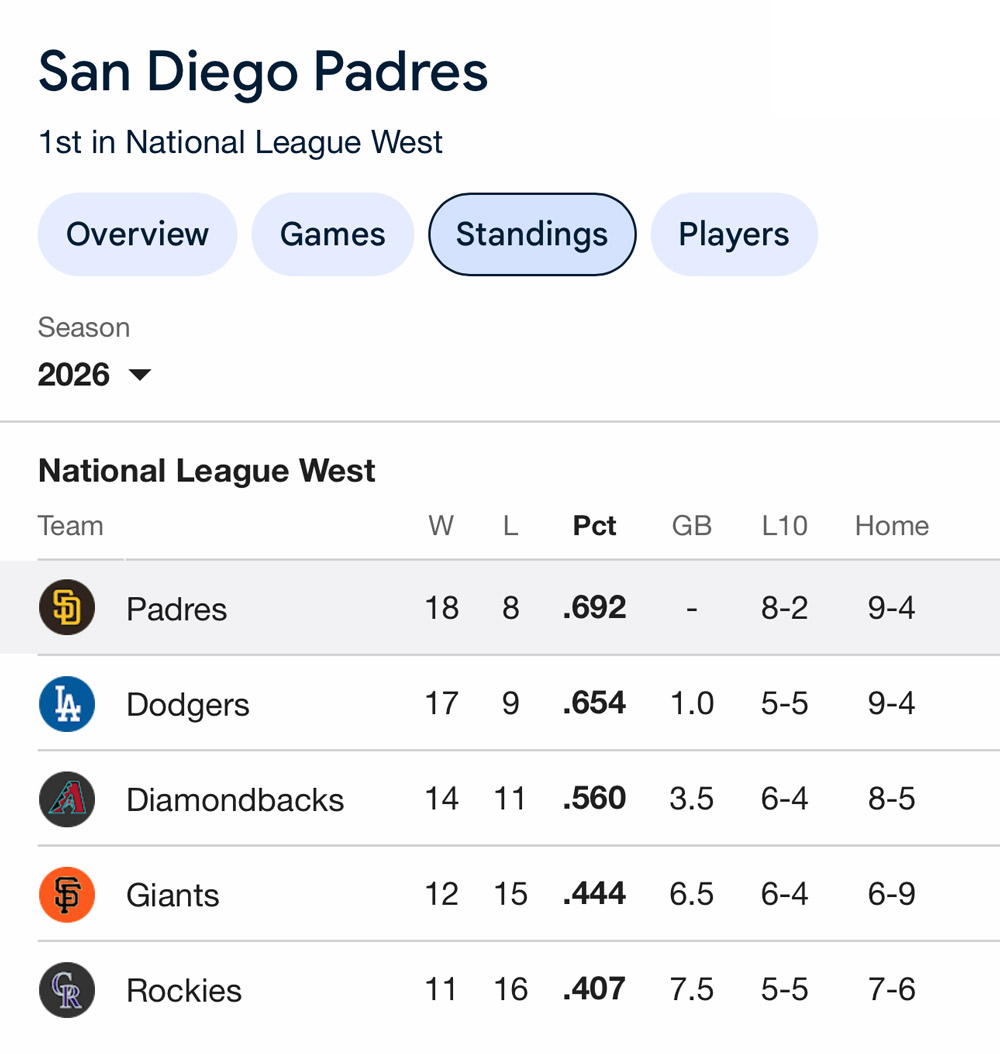Switch to the Players tab
The image size is (1000, 1054).
coord(734,234)
